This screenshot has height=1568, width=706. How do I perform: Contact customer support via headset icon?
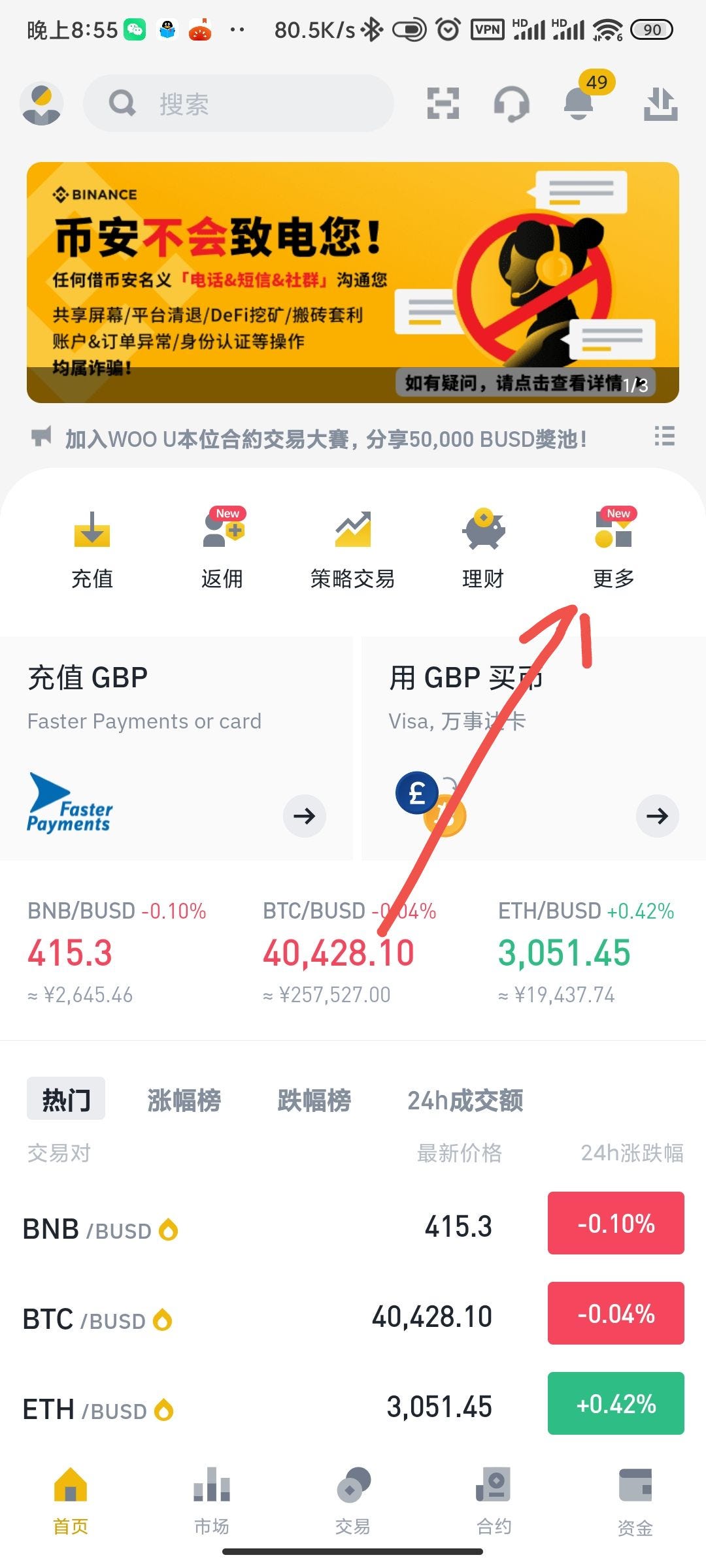(x=511, y=104)
